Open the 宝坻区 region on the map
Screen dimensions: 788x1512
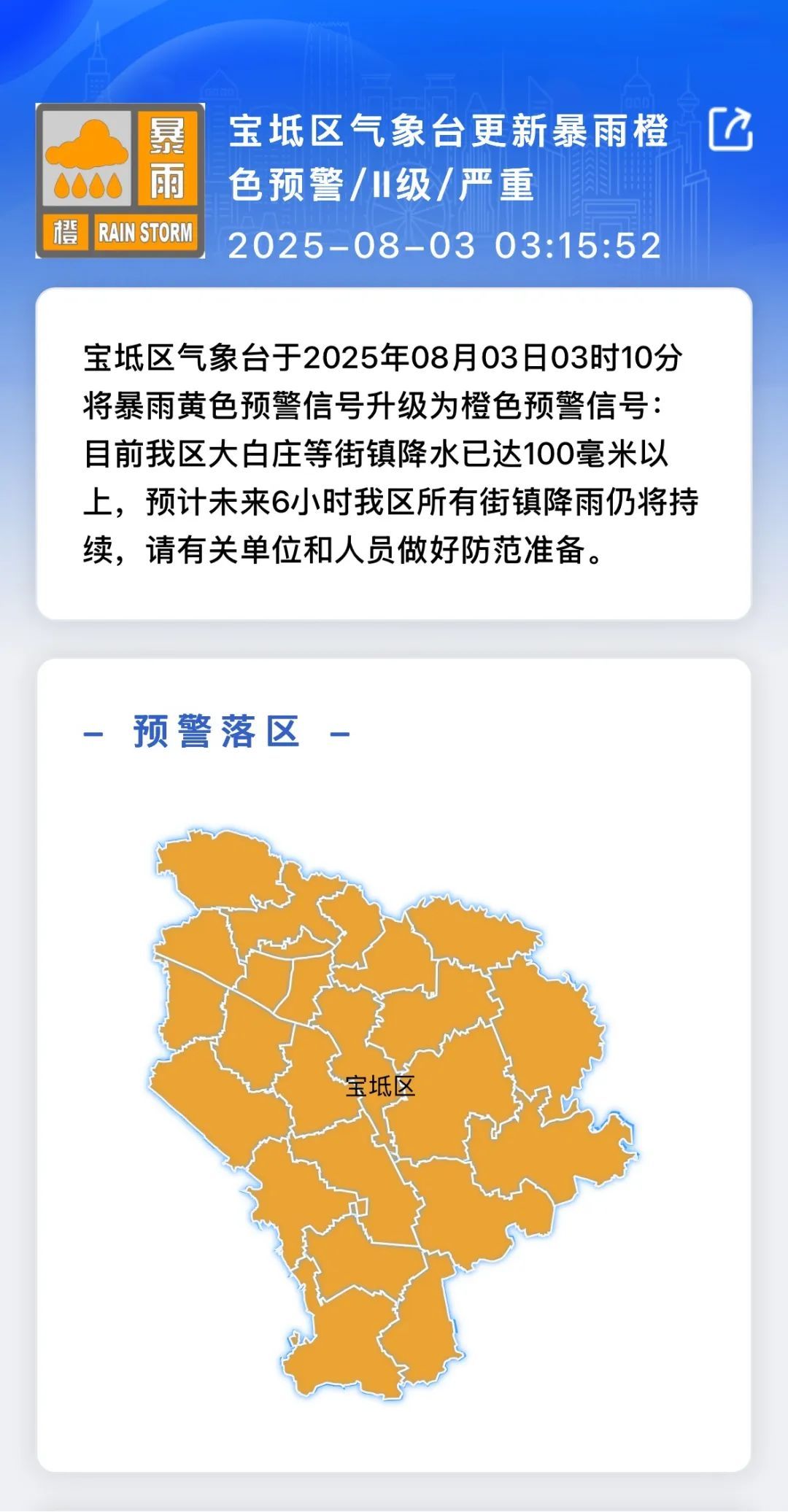[379, 1094]
